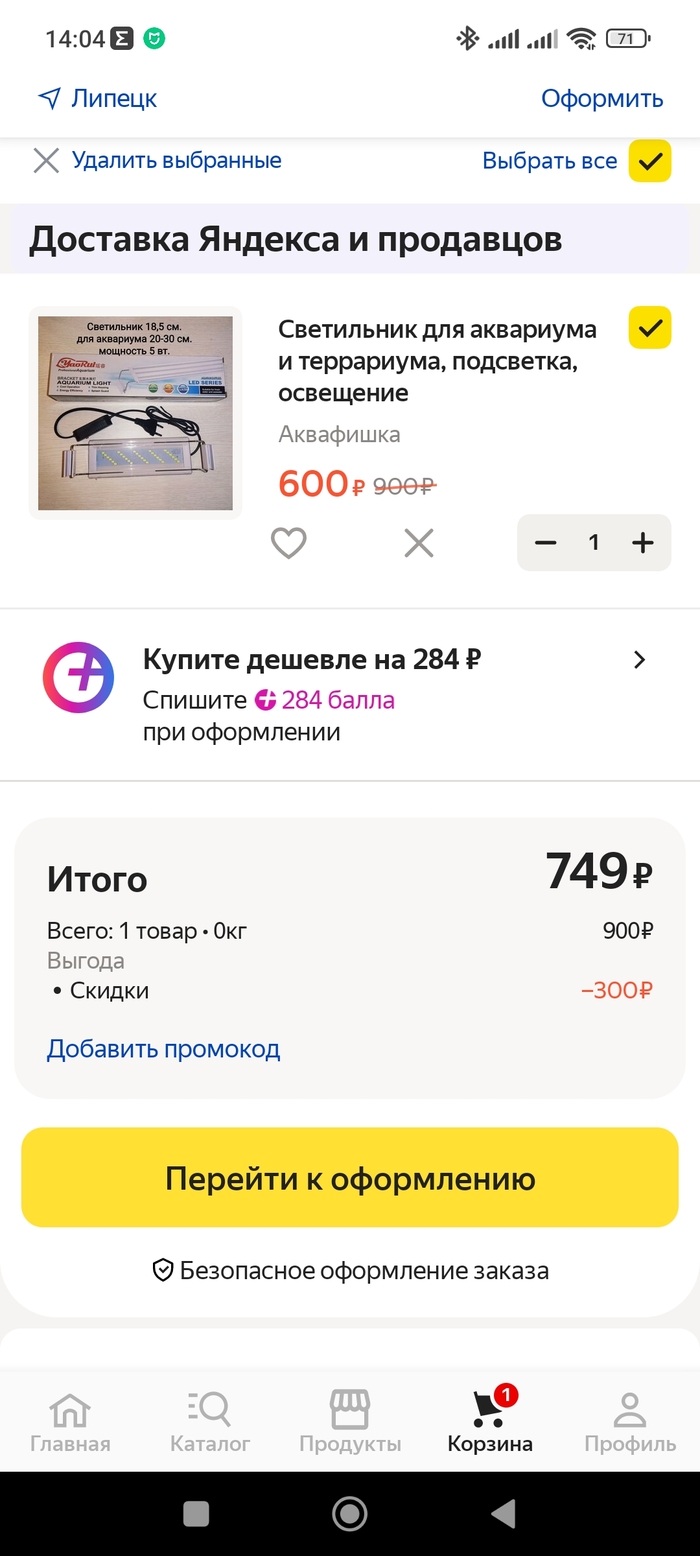Screen dimensions: 700x1556
Task: Open the aquarium lamp product image
Action: point(135,413)
